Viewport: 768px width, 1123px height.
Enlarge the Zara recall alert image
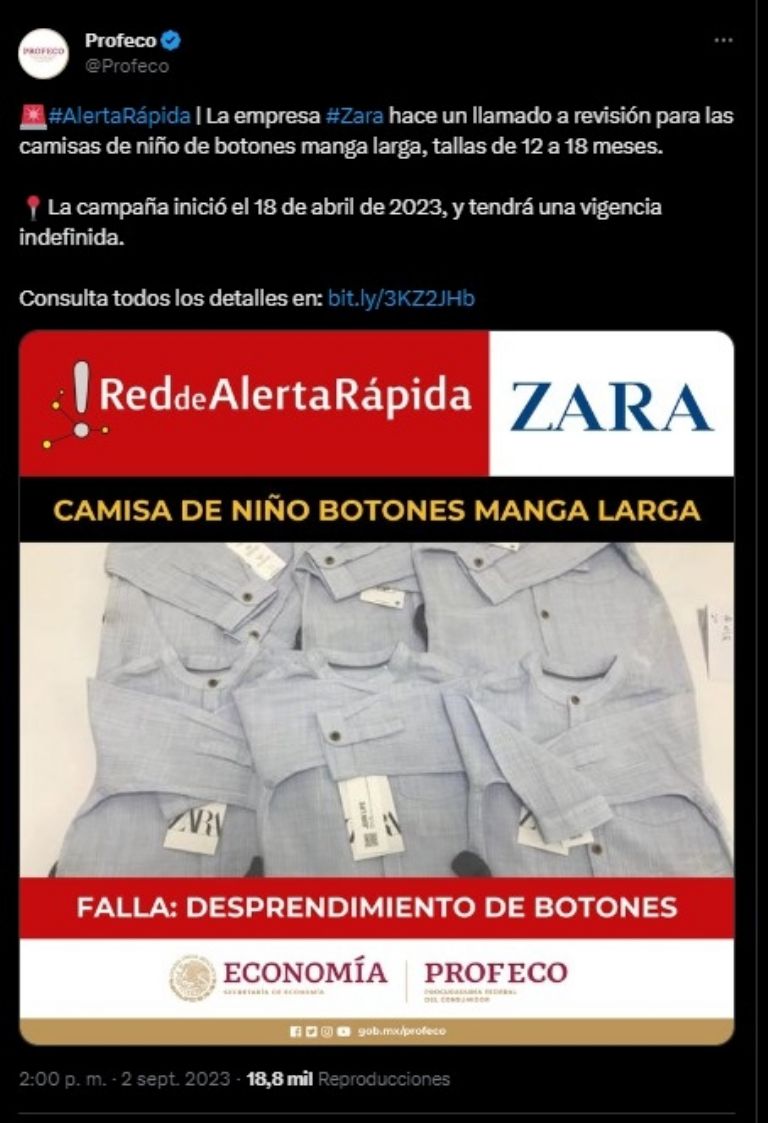tap(376, 688)
